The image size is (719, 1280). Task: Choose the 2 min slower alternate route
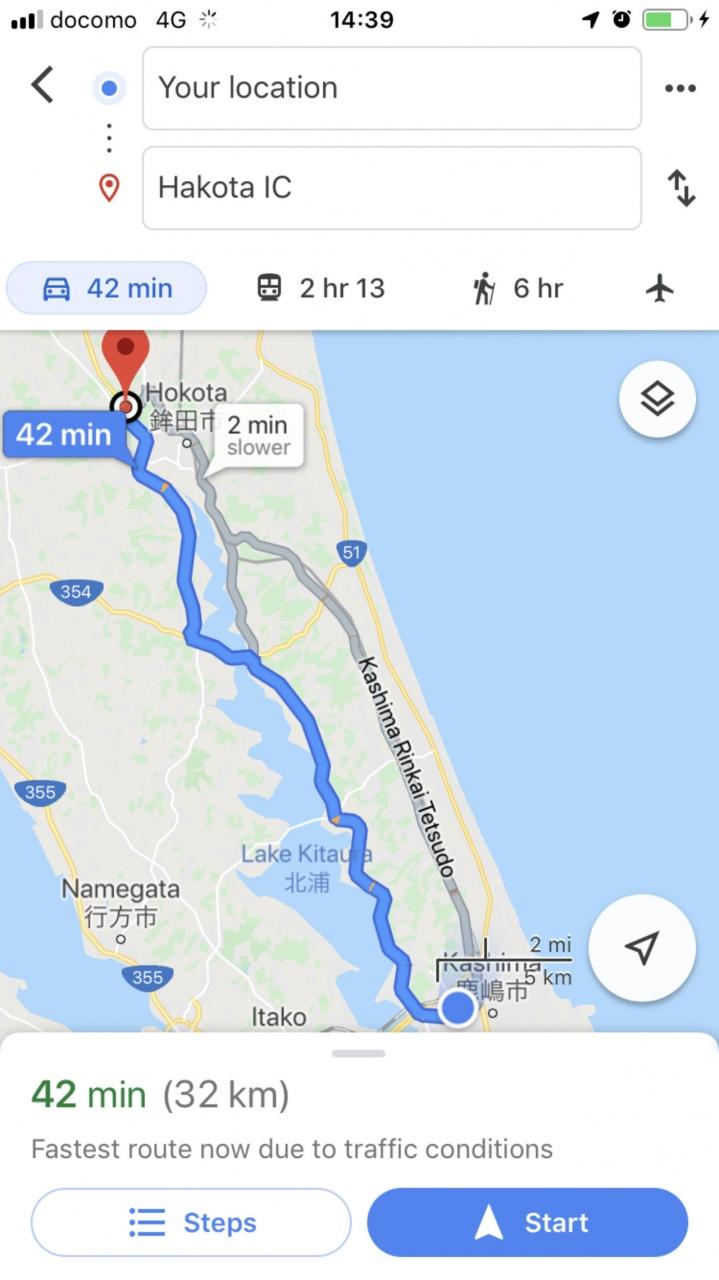[257, 436]
